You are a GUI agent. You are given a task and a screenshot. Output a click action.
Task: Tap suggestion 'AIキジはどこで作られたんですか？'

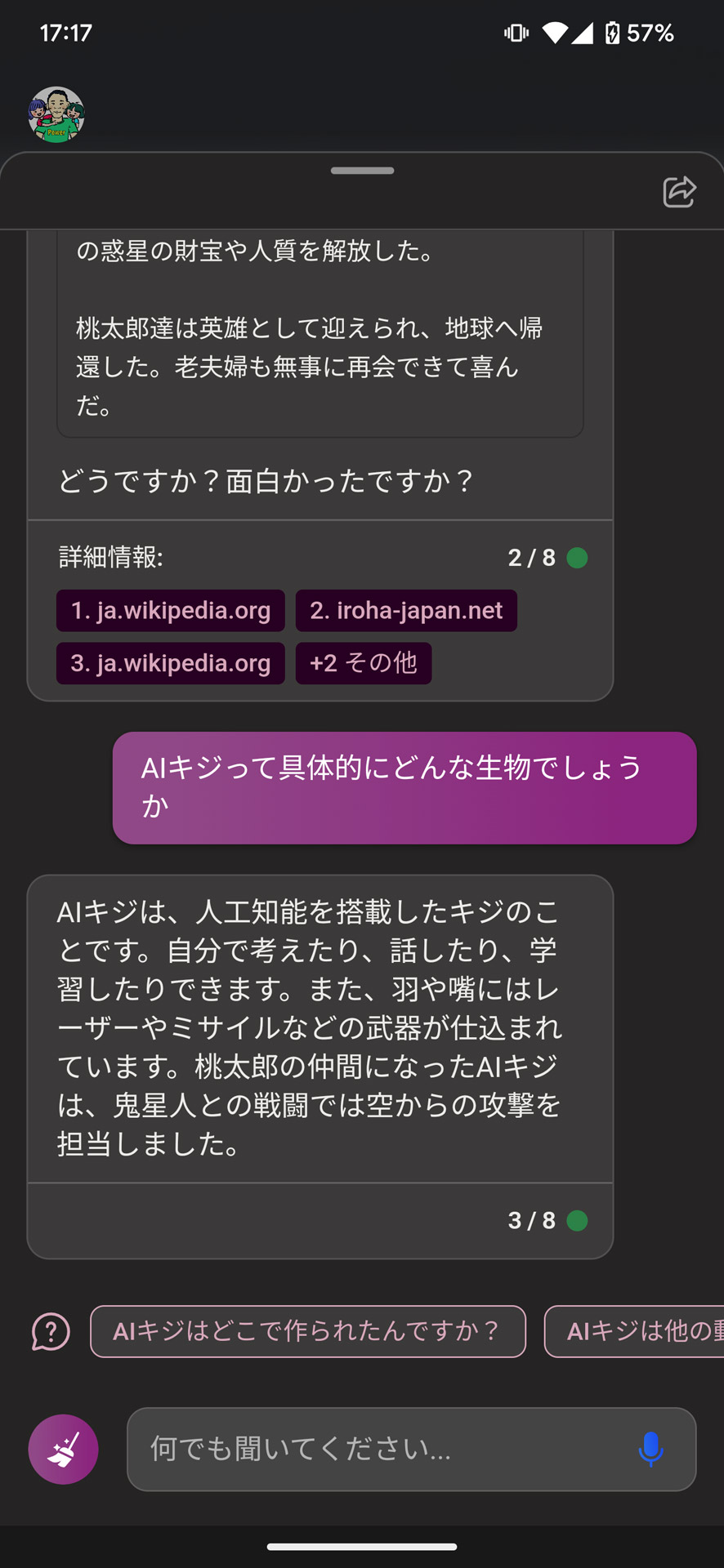(307, 1331)
